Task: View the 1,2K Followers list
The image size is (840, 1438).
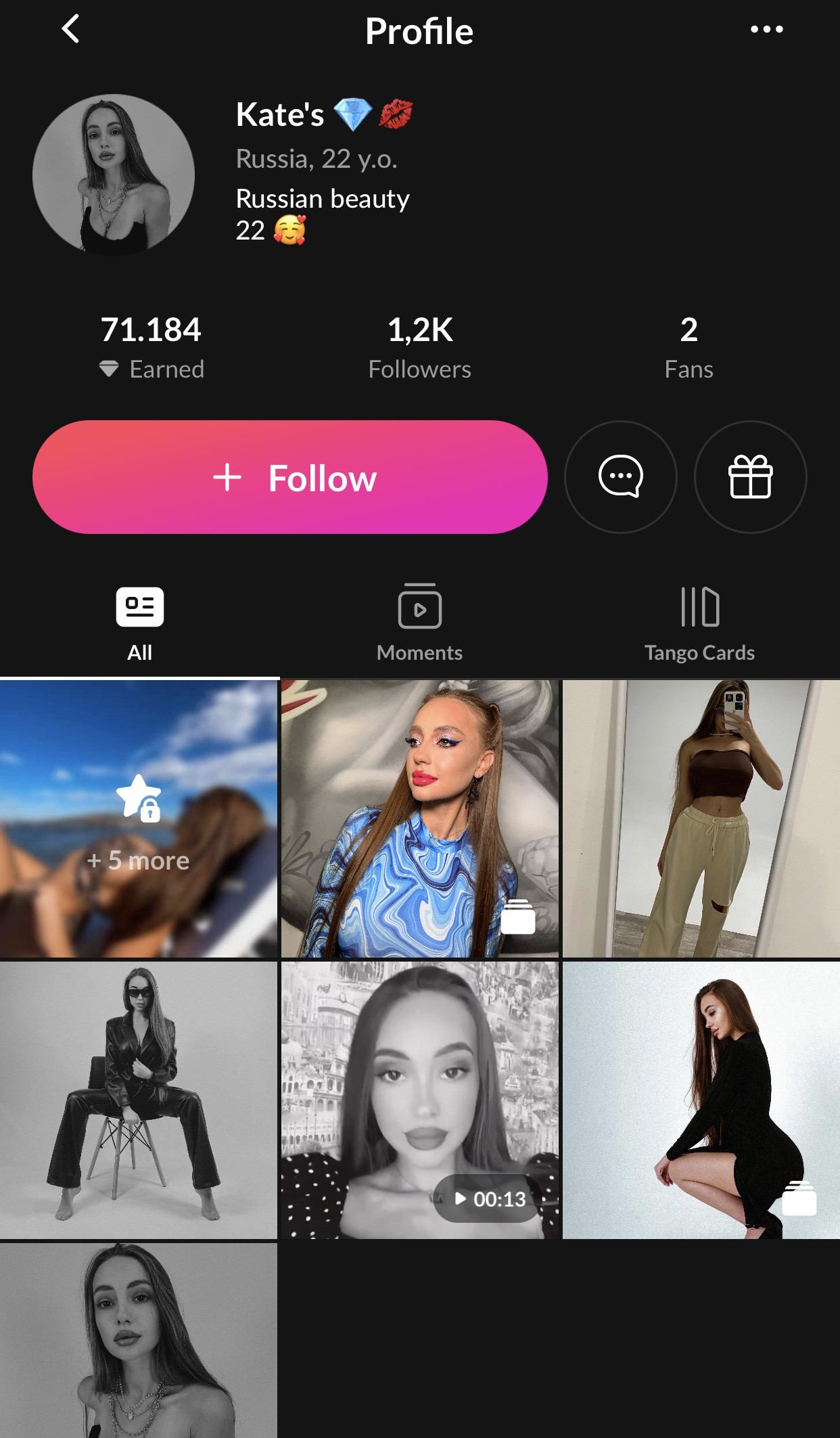Action: 419,348
